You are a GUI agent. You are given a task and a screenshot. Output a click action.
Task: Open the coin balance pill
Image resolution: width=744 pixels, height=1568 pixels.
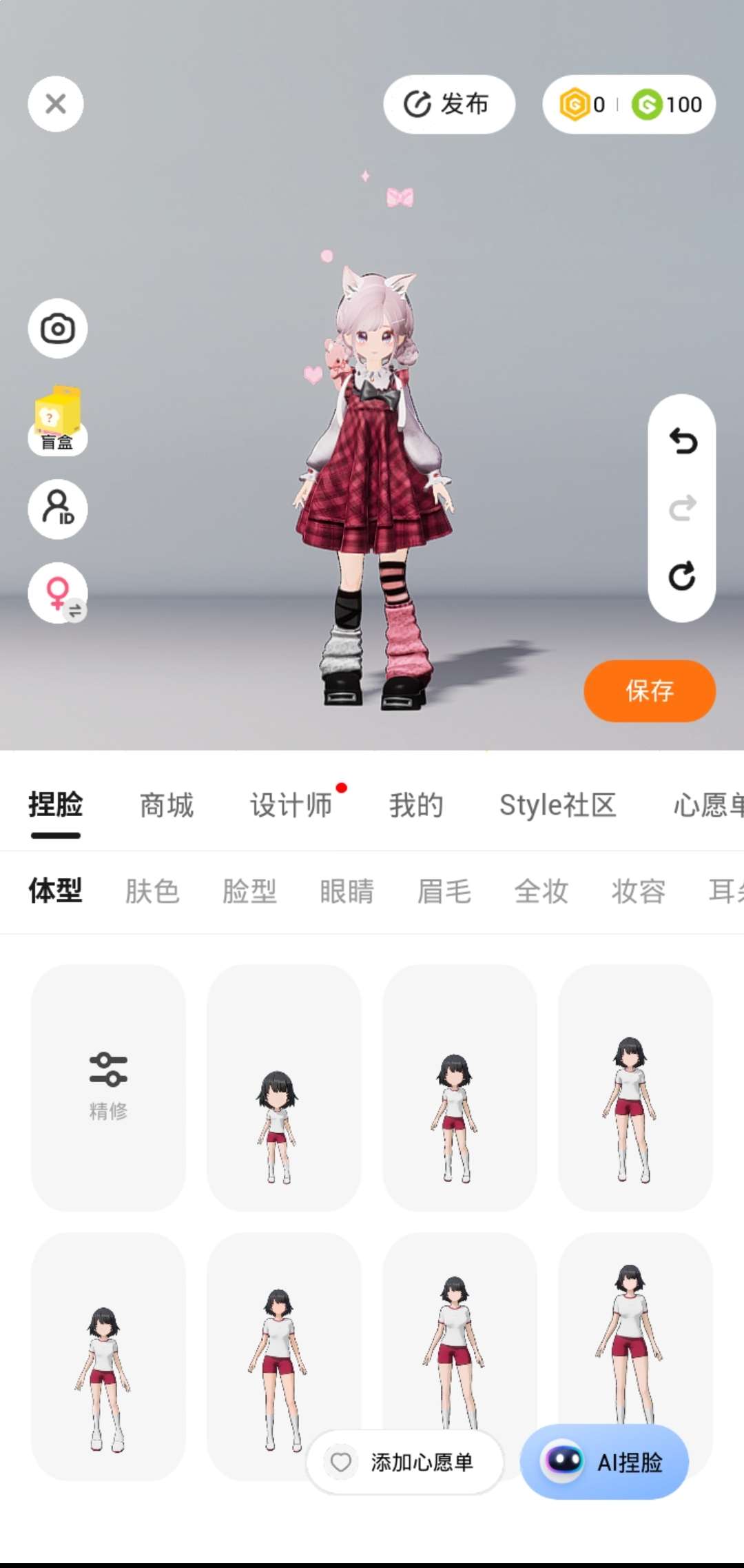629,104
